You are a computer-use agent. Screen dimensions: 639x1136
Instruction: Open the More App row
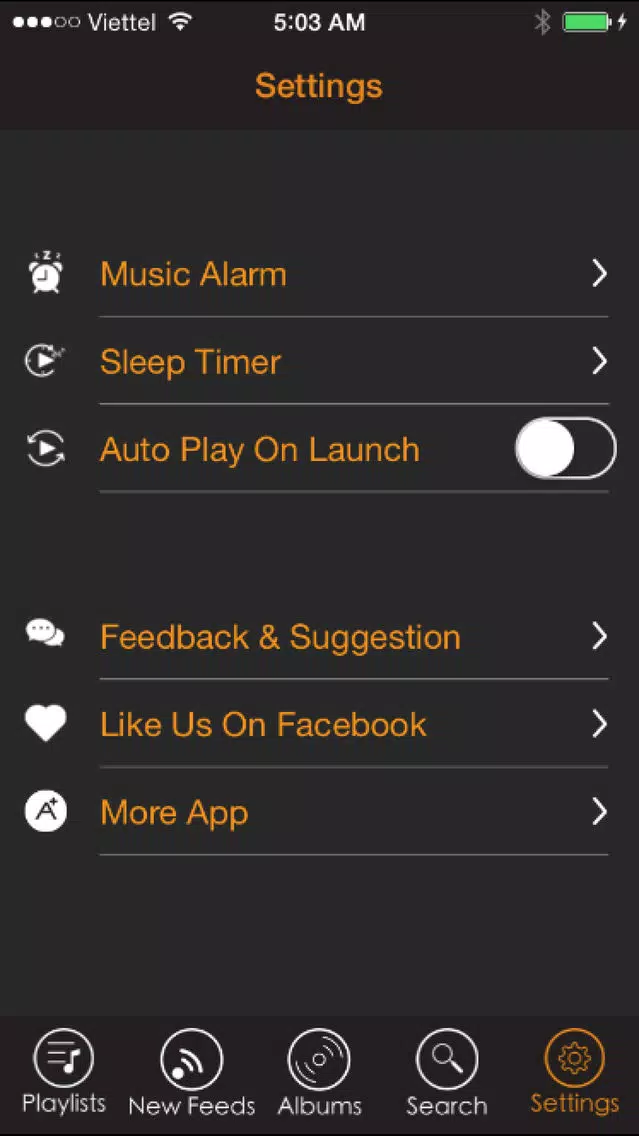tap(320, 811)
